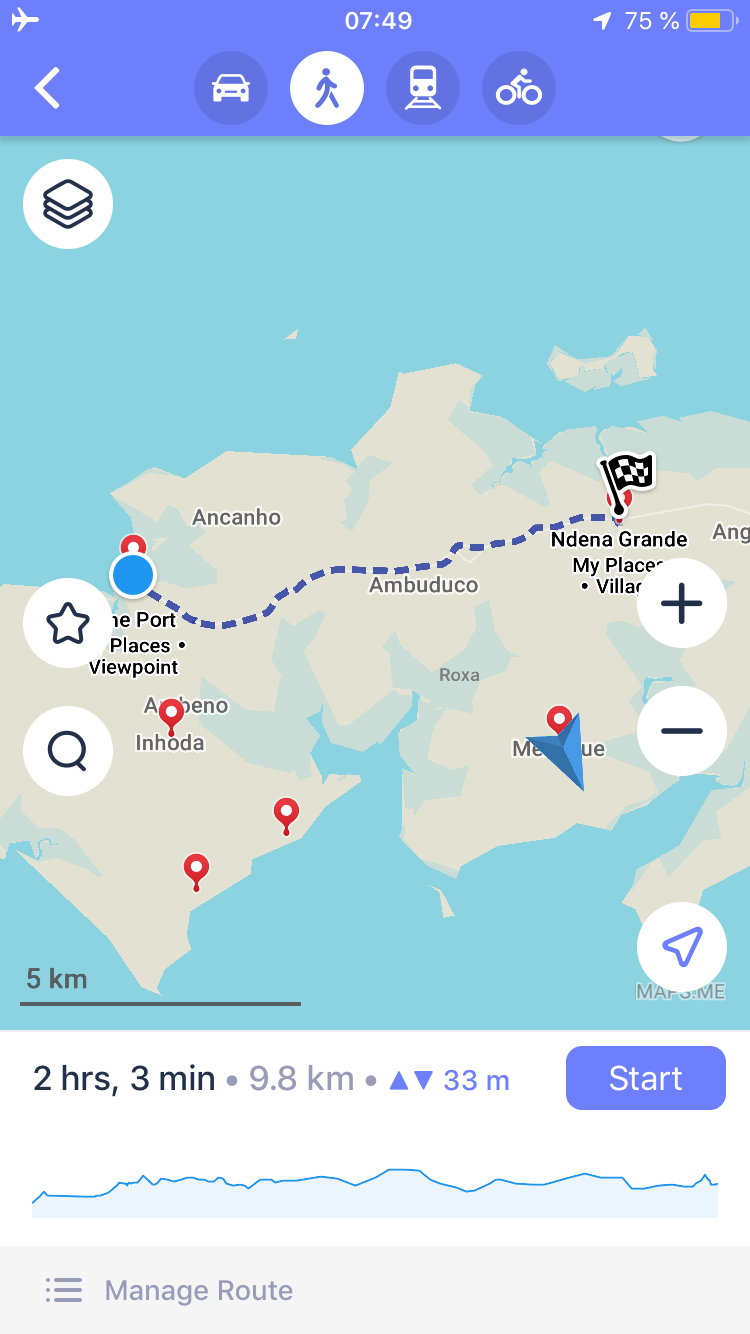Tap the red pin near Inhoda
750x1334 pixels.
point(171,717)
